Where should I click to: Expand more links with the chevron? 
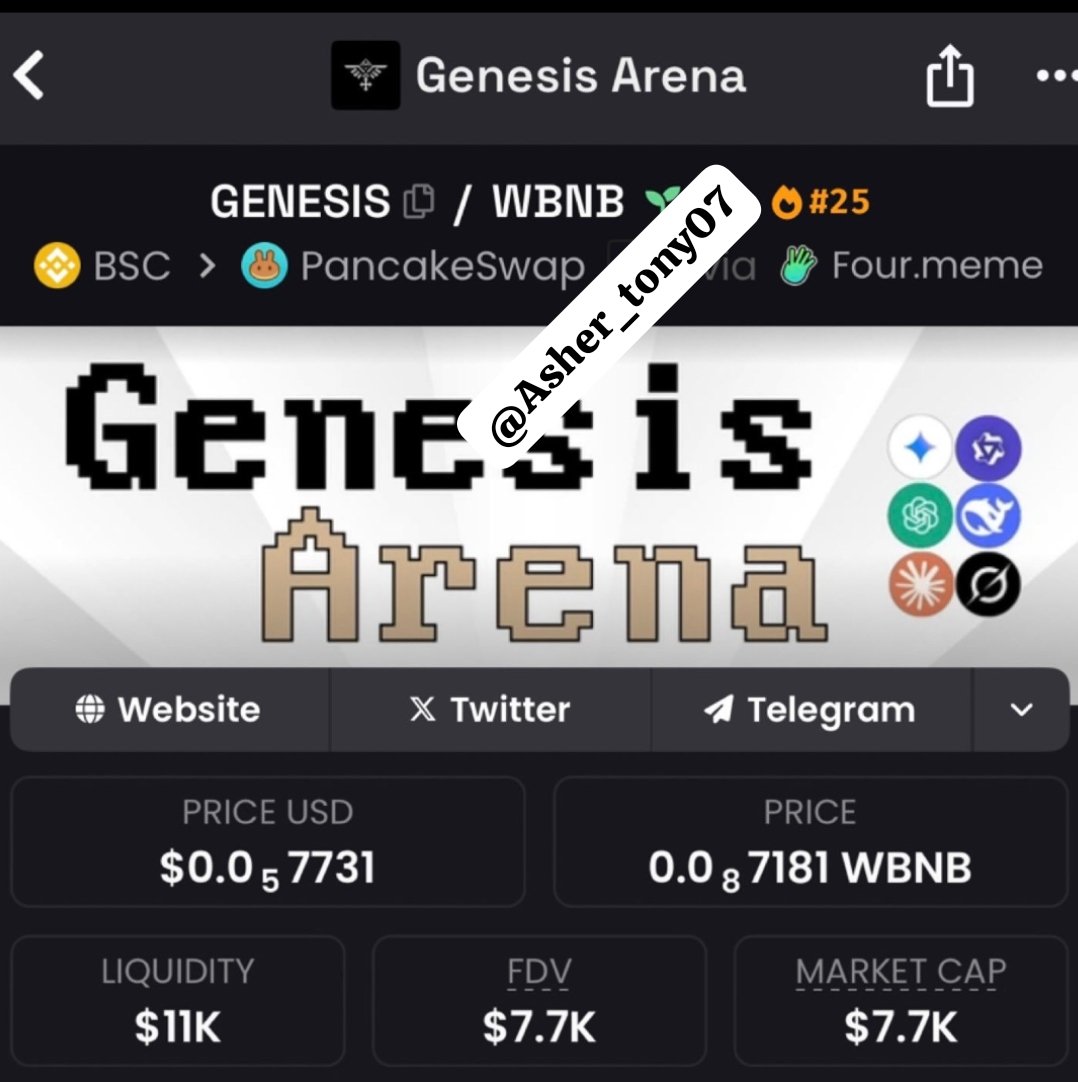pyautogui.click(x=1020, y=710)
